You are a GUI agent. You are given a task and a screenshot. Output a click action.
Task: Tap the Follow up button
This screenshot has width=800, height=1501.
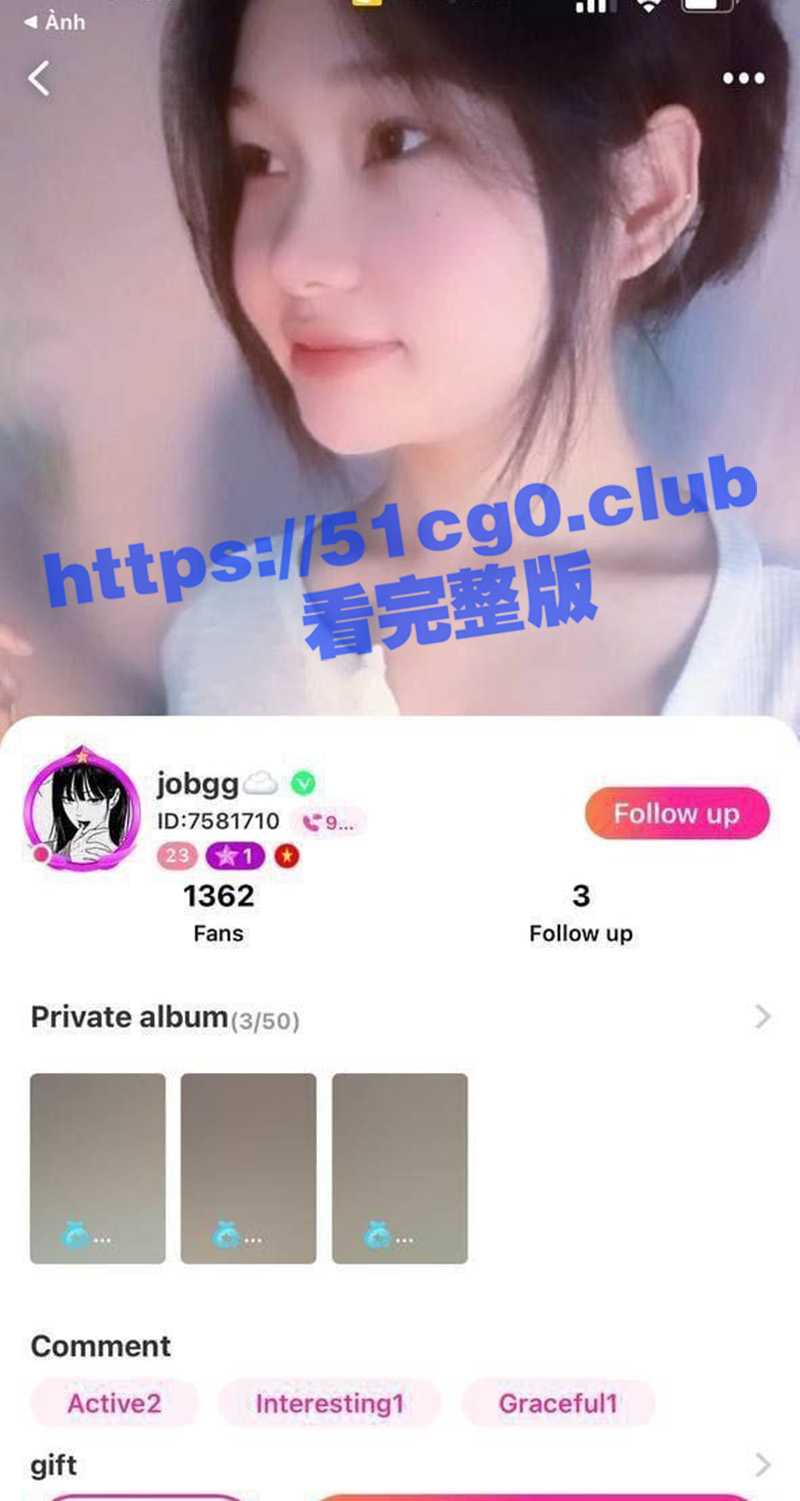(x=677, y=814)
